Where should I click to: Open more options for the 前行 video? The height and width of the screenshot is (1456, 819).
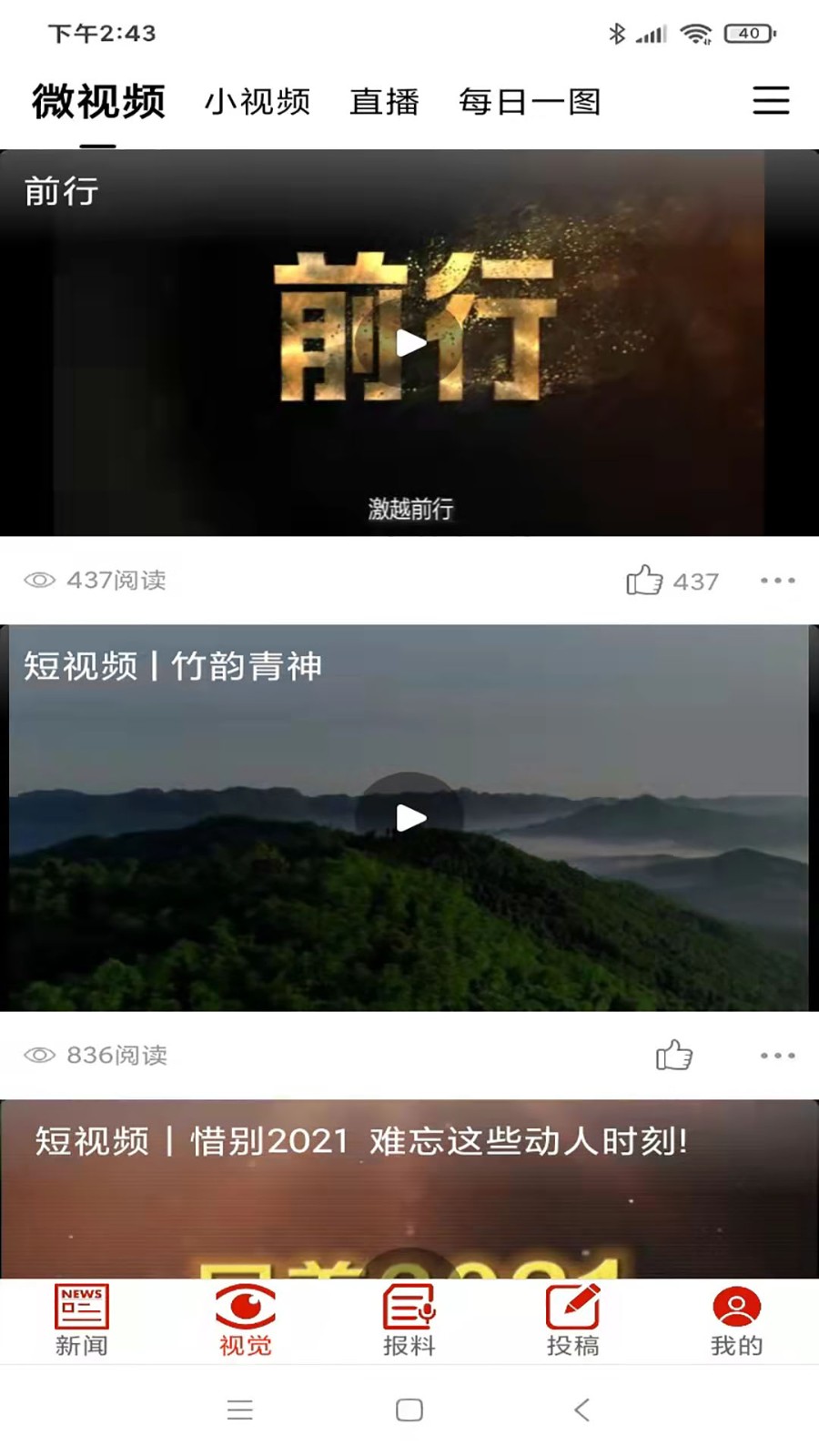pos(777,580)
